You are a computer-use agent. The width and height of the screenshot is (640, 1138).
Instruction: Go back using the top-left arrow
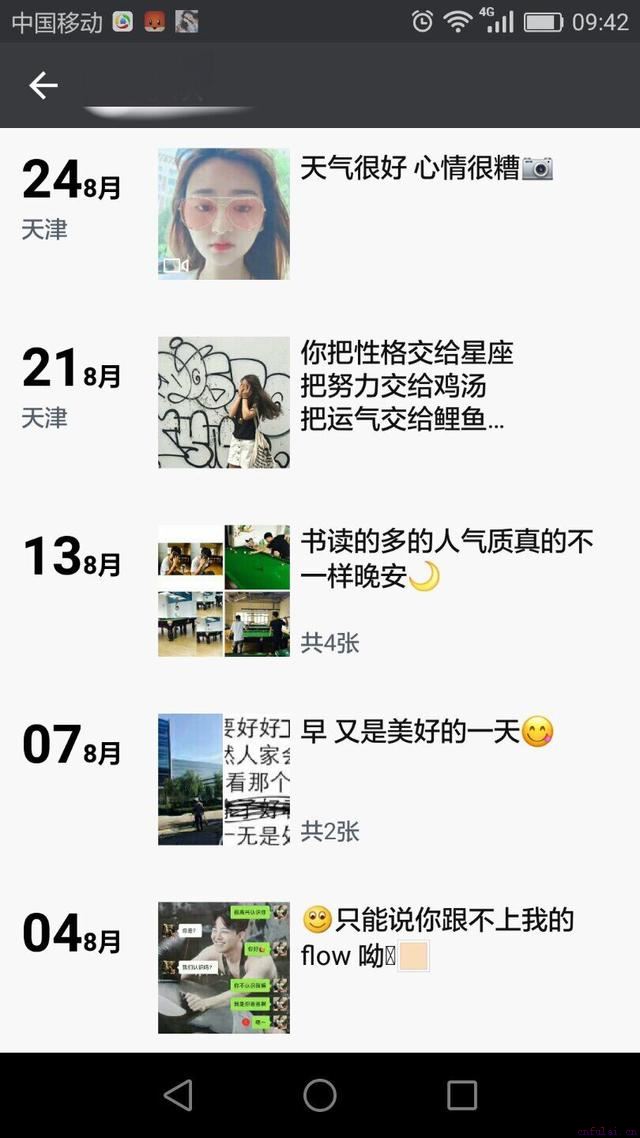click(x=43, y=86)
